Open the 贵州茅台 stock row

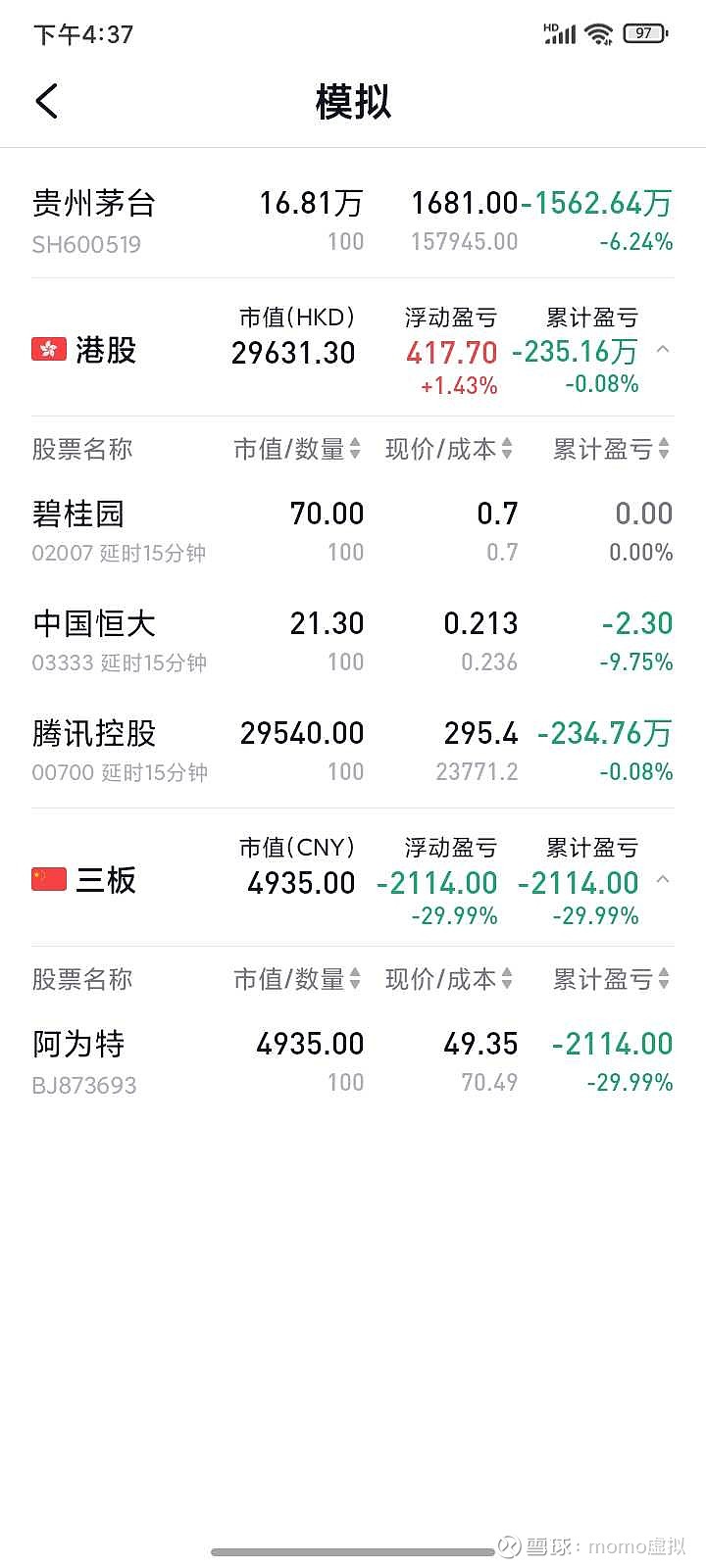(353, 221)
